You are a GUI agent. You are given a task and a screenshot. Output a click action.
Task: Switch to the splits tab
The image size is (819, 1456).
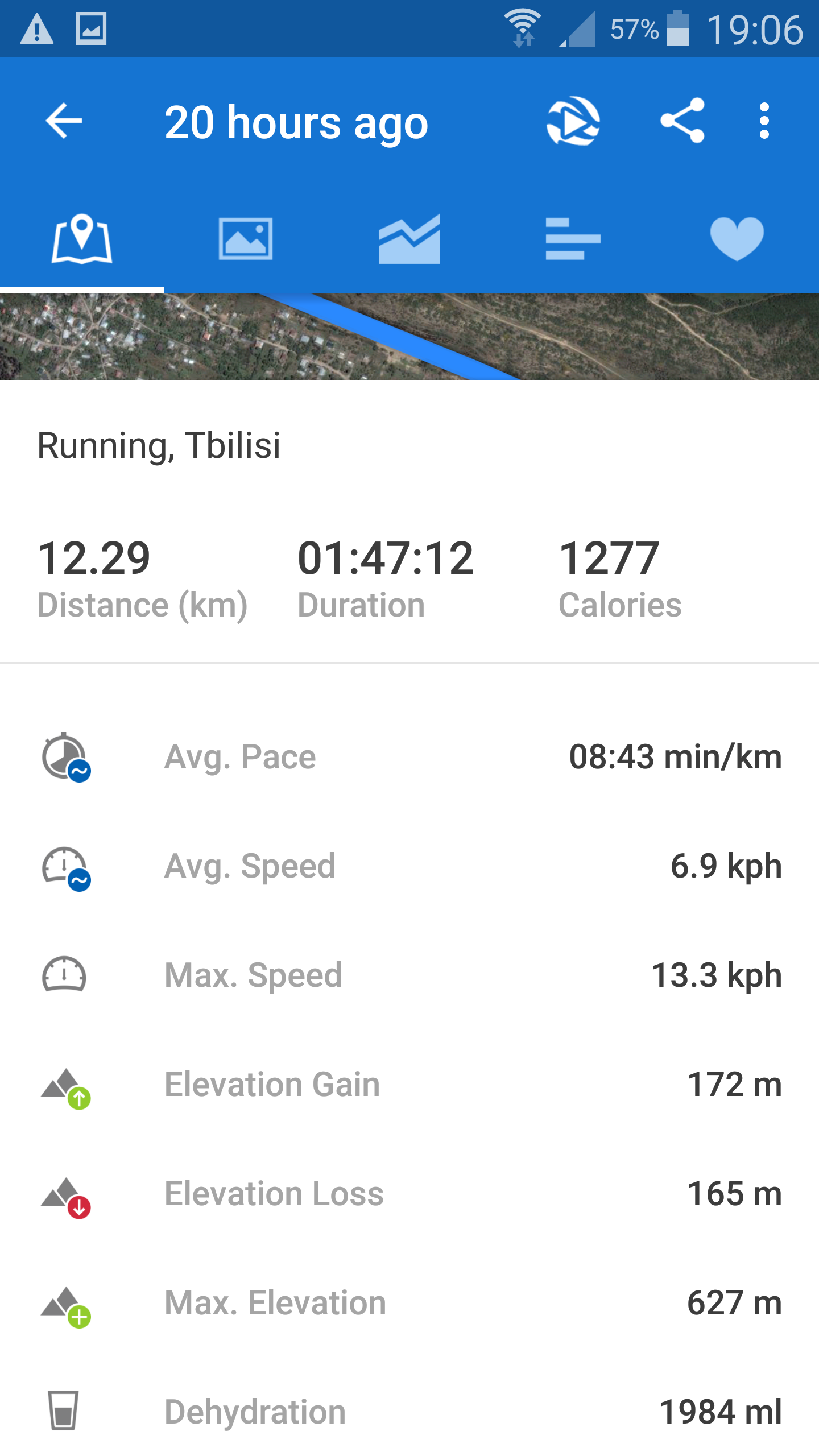click(x=573, y=239)
